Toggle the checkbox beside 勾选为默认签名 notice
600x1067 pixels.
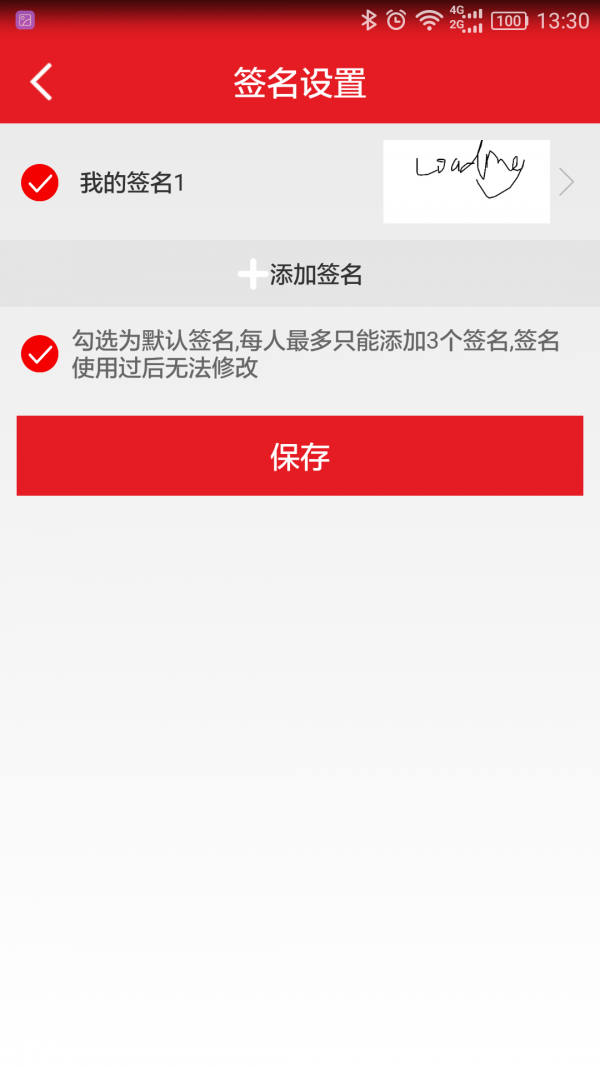pyautogui.click(x=40, y=354)
